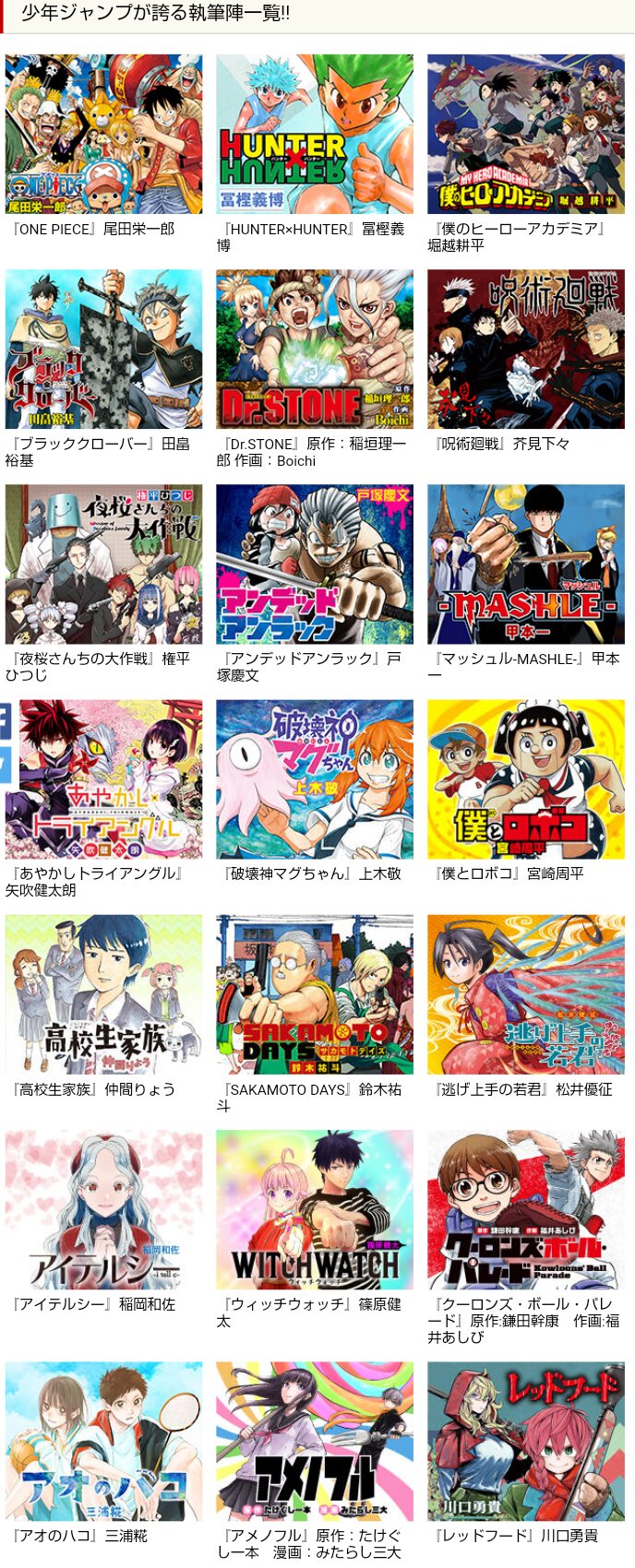Image resolution: width=635 pixels, height=1568 pixels.
Task: Open the HUNTER×HUNTER manga tile
Action: coord(315,135)
